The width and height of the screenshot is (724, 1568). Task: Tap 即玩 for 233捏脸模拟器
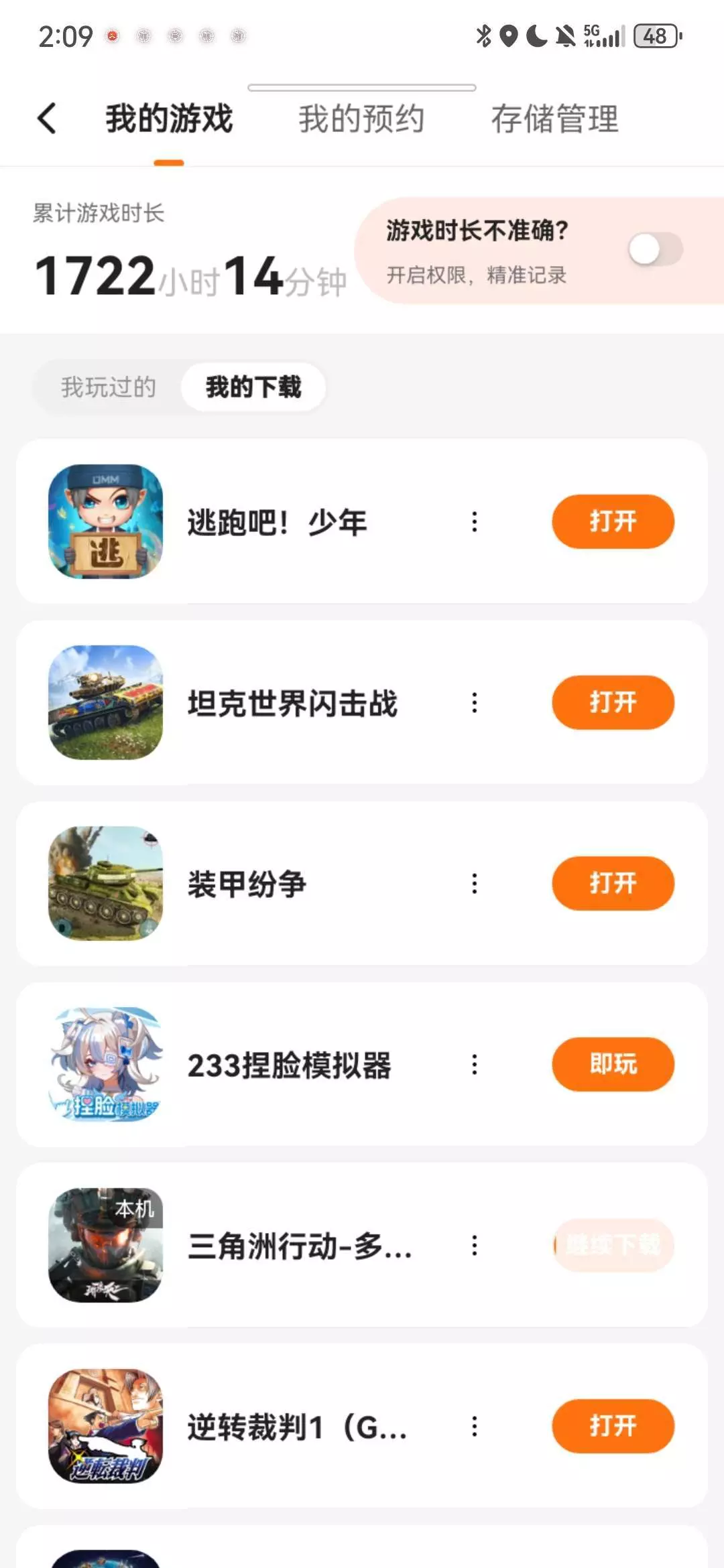[613, 1064]
